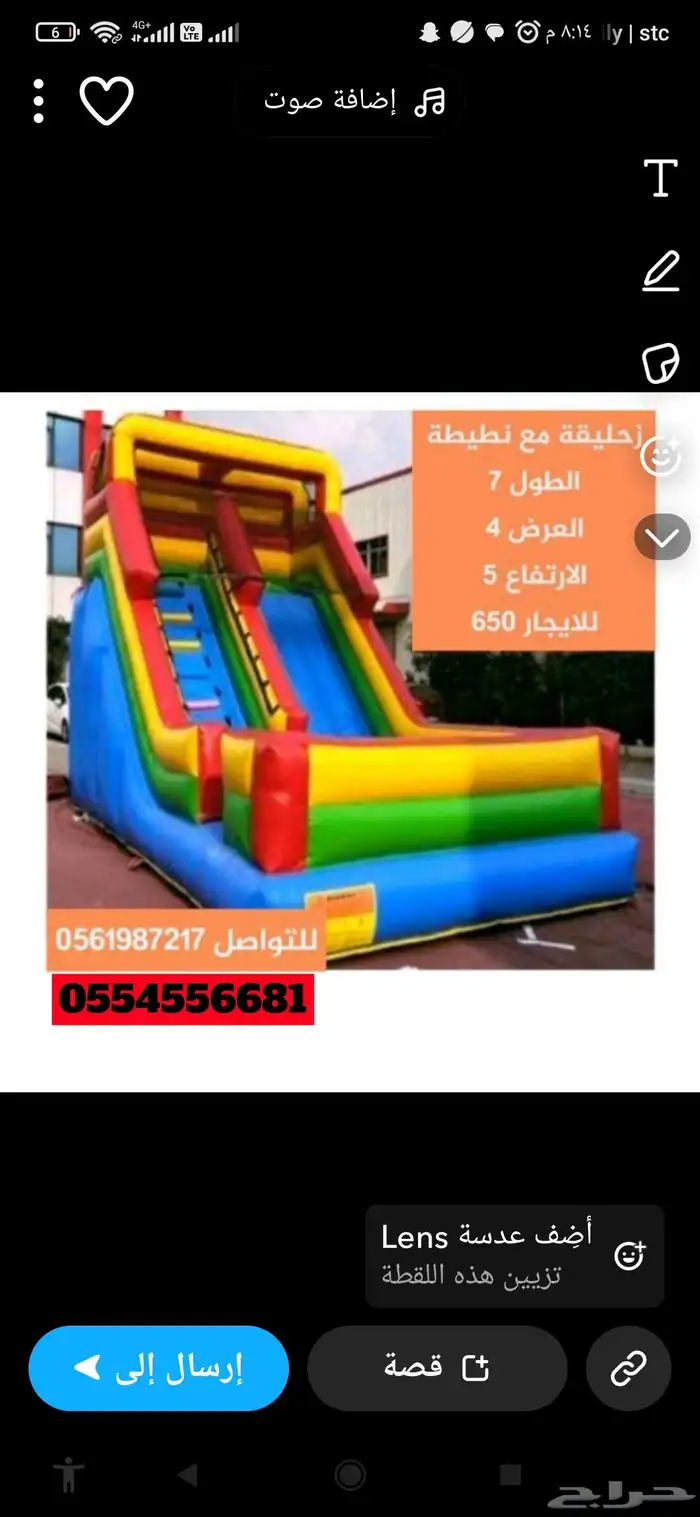Tap the system home button
Image resolution: width=700 pixels, height=1517 pixels.
pyautogui.click(x=350, y=1474)
